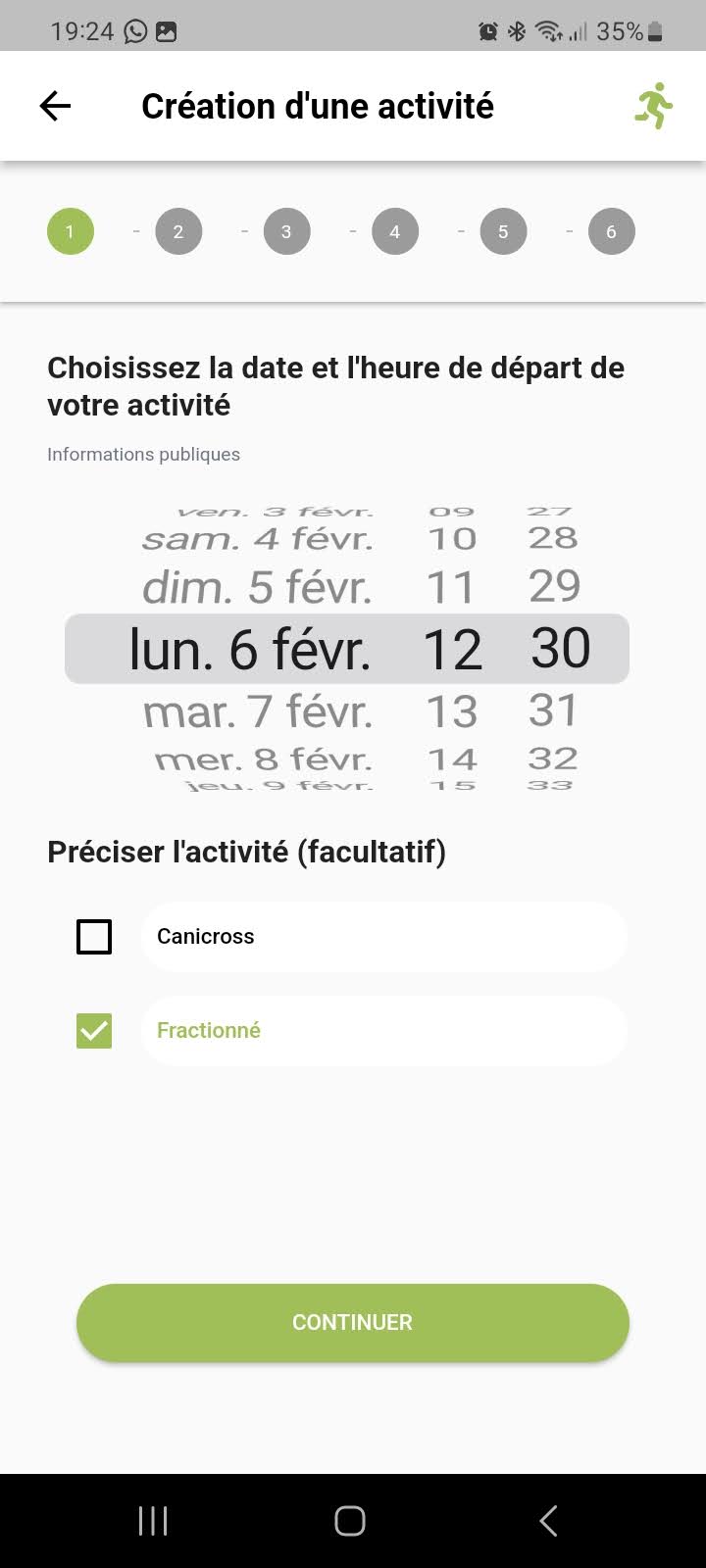Image resolution: width=706 pixels, height=1568 pixels.
Task: Open the system recent apps button
Action: coord(153,1521)
